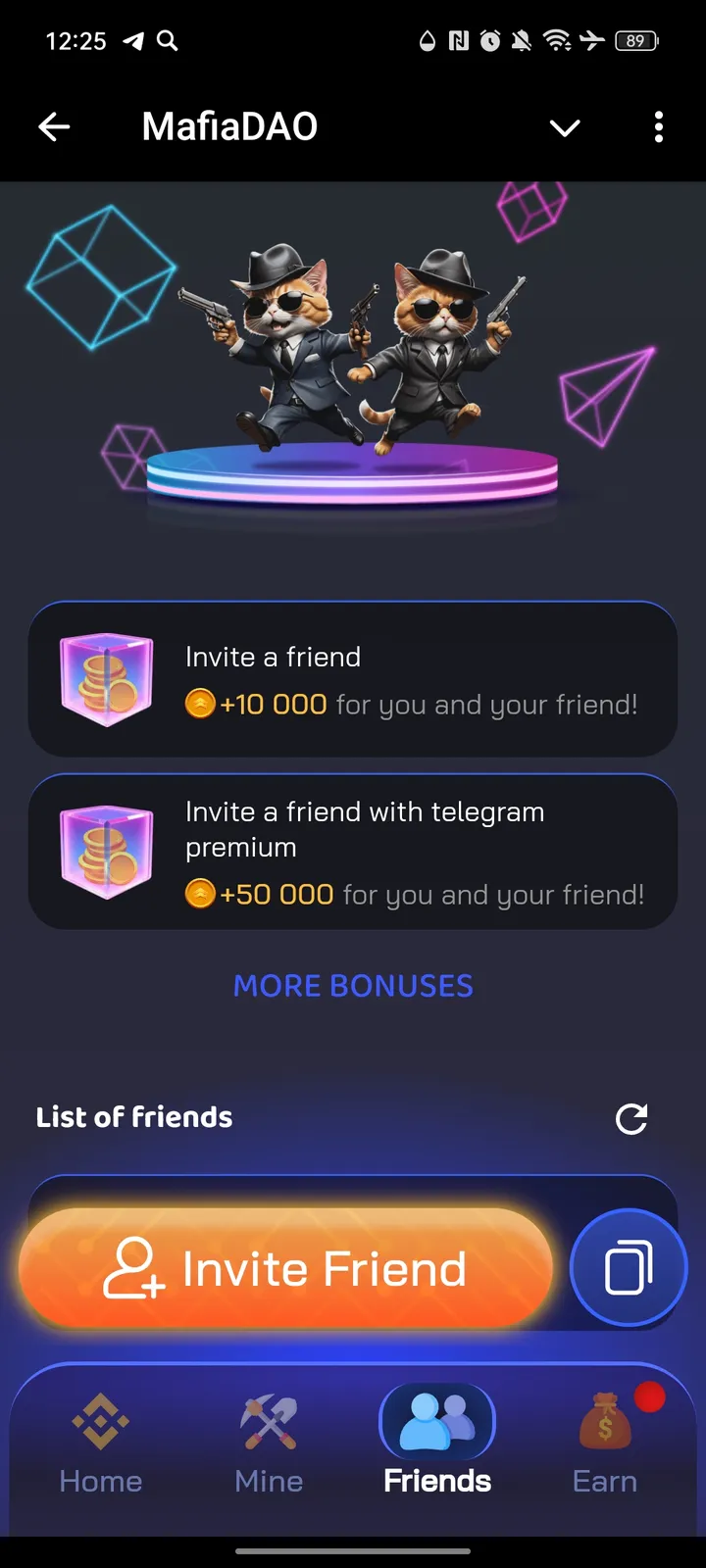Copy the invite link
706x1568 pixels.
[x=628, y=1268]
